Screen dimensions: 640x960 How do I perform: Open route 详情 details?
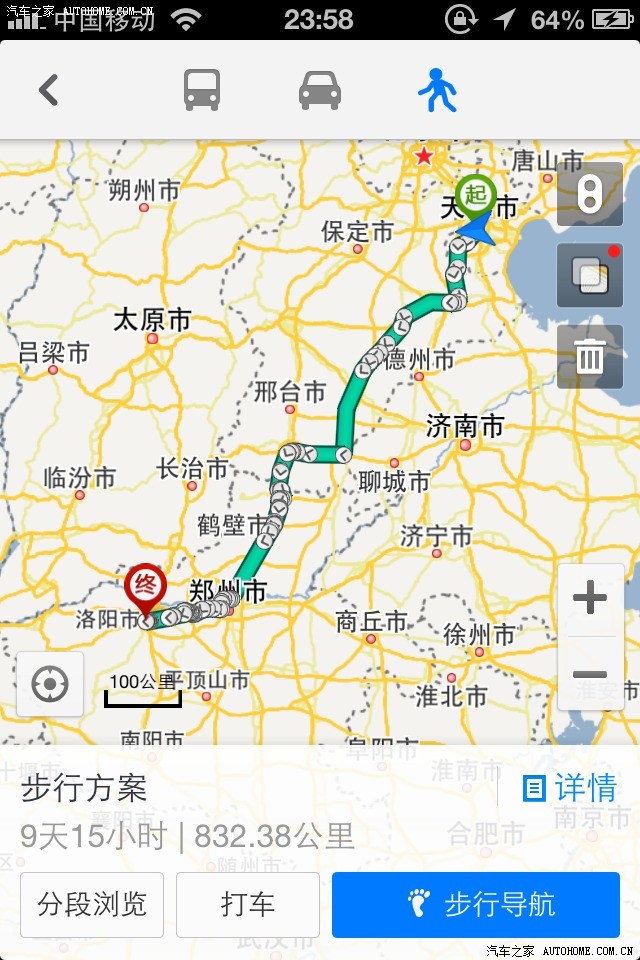(x=570, y=789)
